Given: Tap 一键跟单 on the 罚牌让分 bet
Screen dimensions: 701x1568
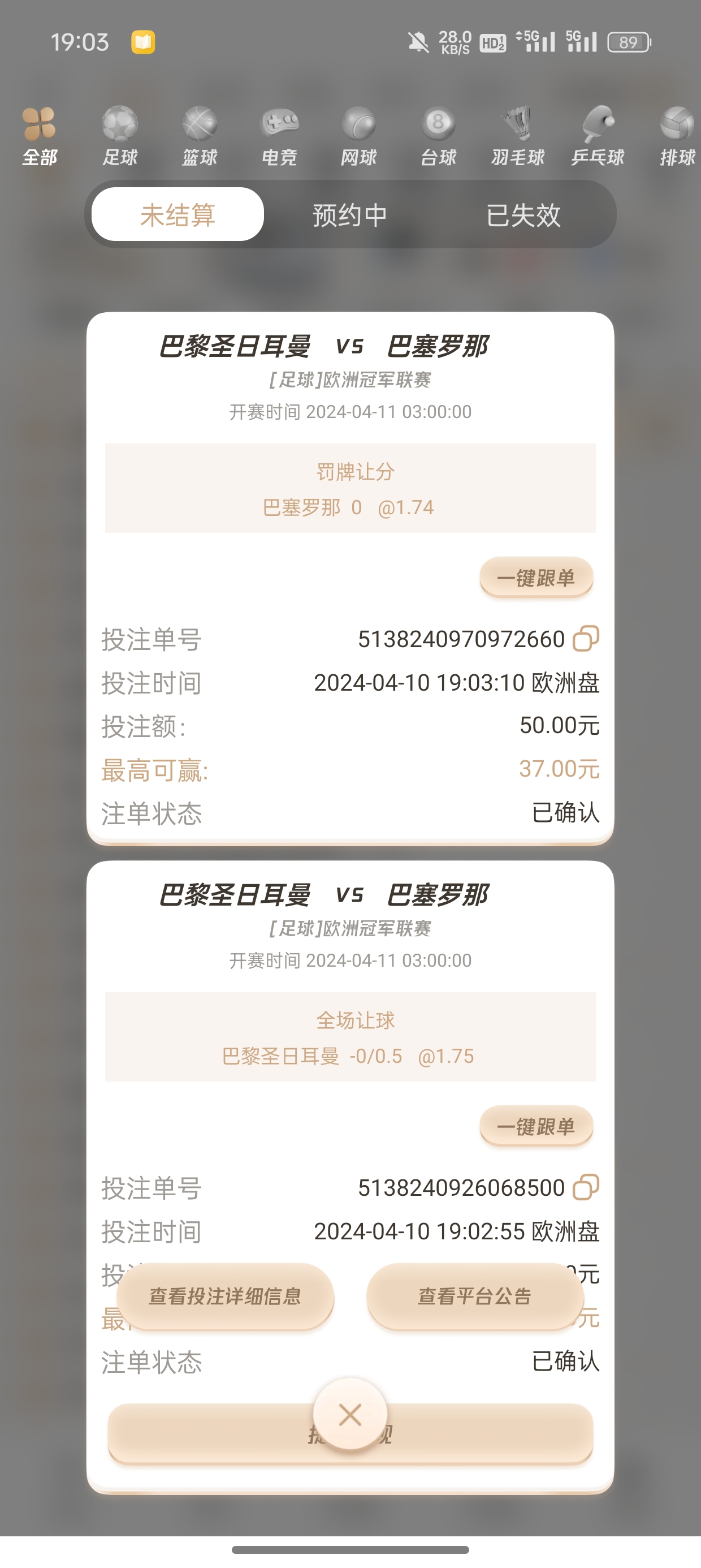Looking at the screenshot, I should pos(536,577).
